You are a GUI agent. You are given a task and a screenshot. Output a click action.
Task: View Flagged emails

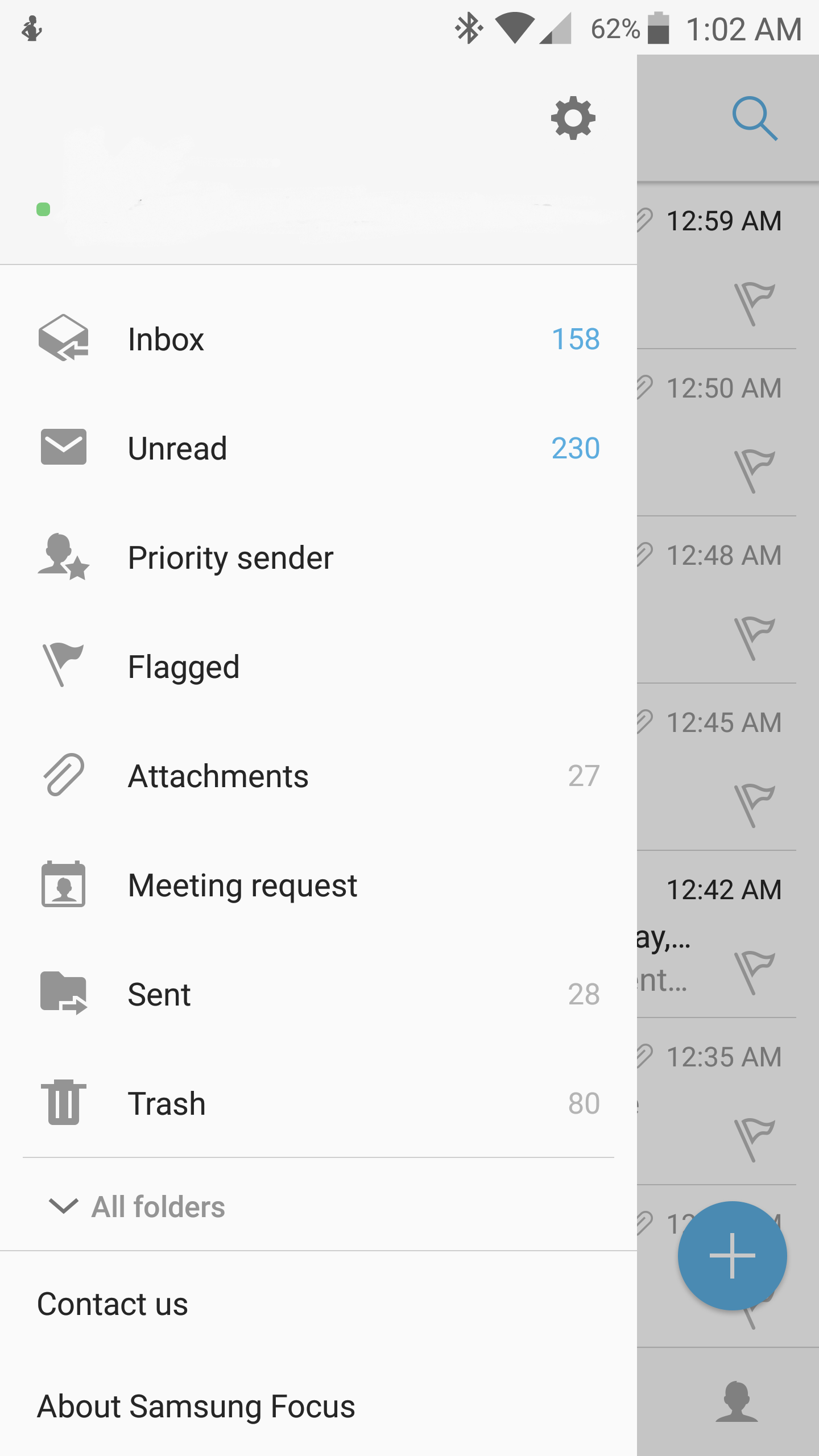click(318, 667)
